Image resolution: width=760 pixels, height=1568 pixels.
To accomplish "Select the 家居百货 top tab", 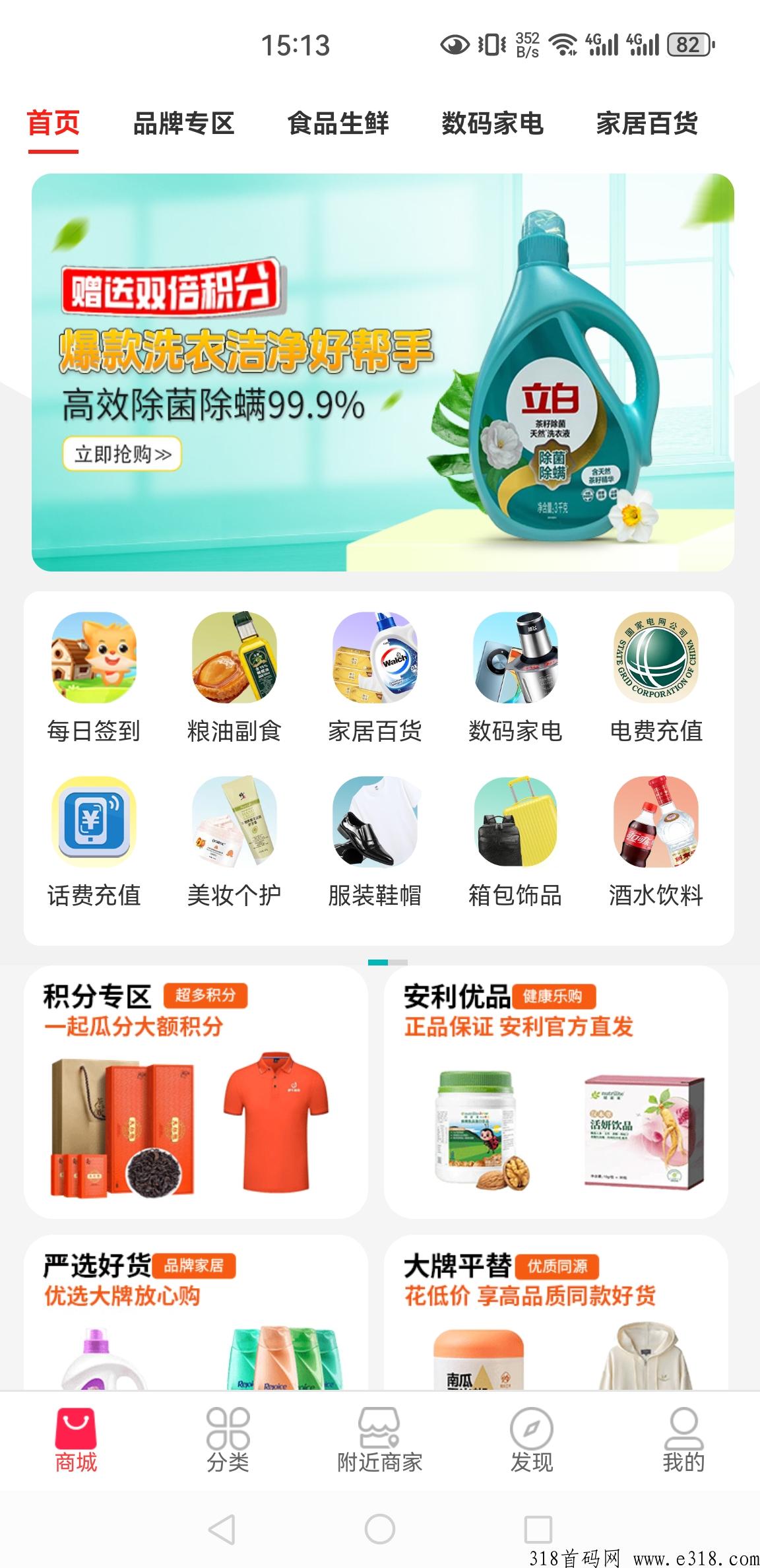I will coord(647,123).
